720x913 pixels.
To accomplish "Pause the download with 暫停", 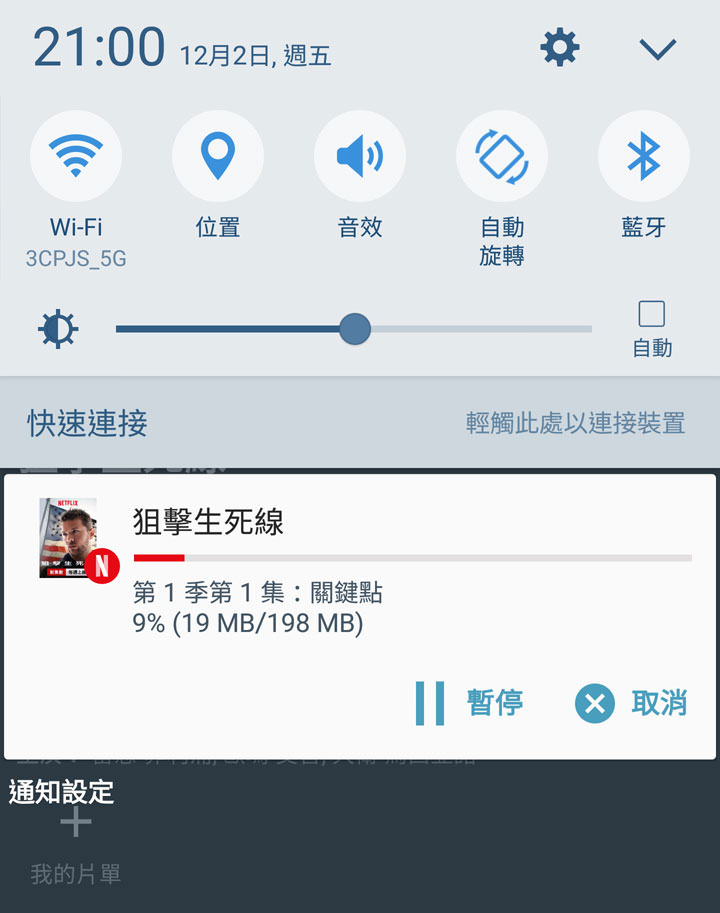I will (x=470, y=703).
